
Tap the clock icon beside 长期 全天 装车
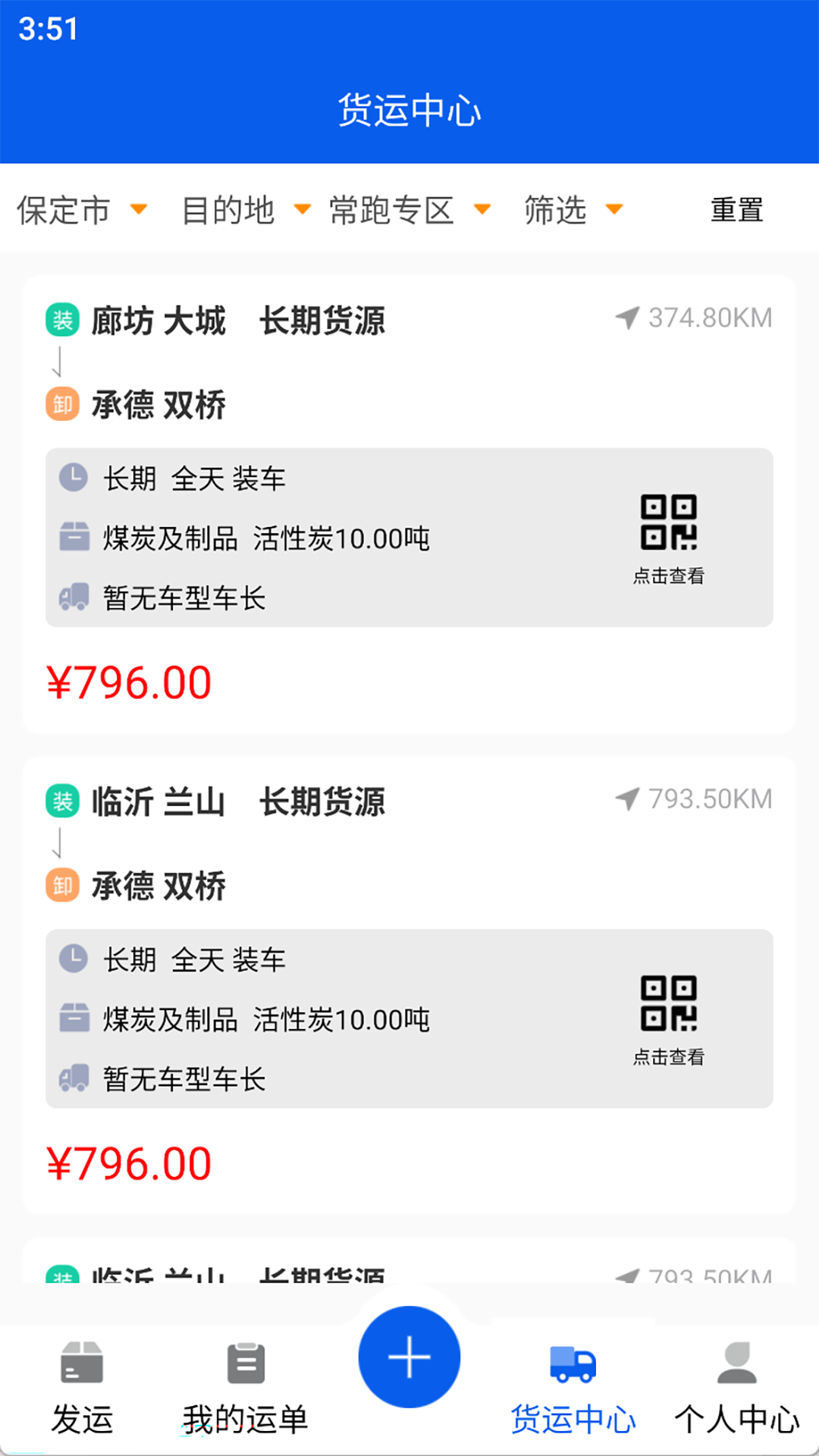pyautogui.click(x=73, y=478)
